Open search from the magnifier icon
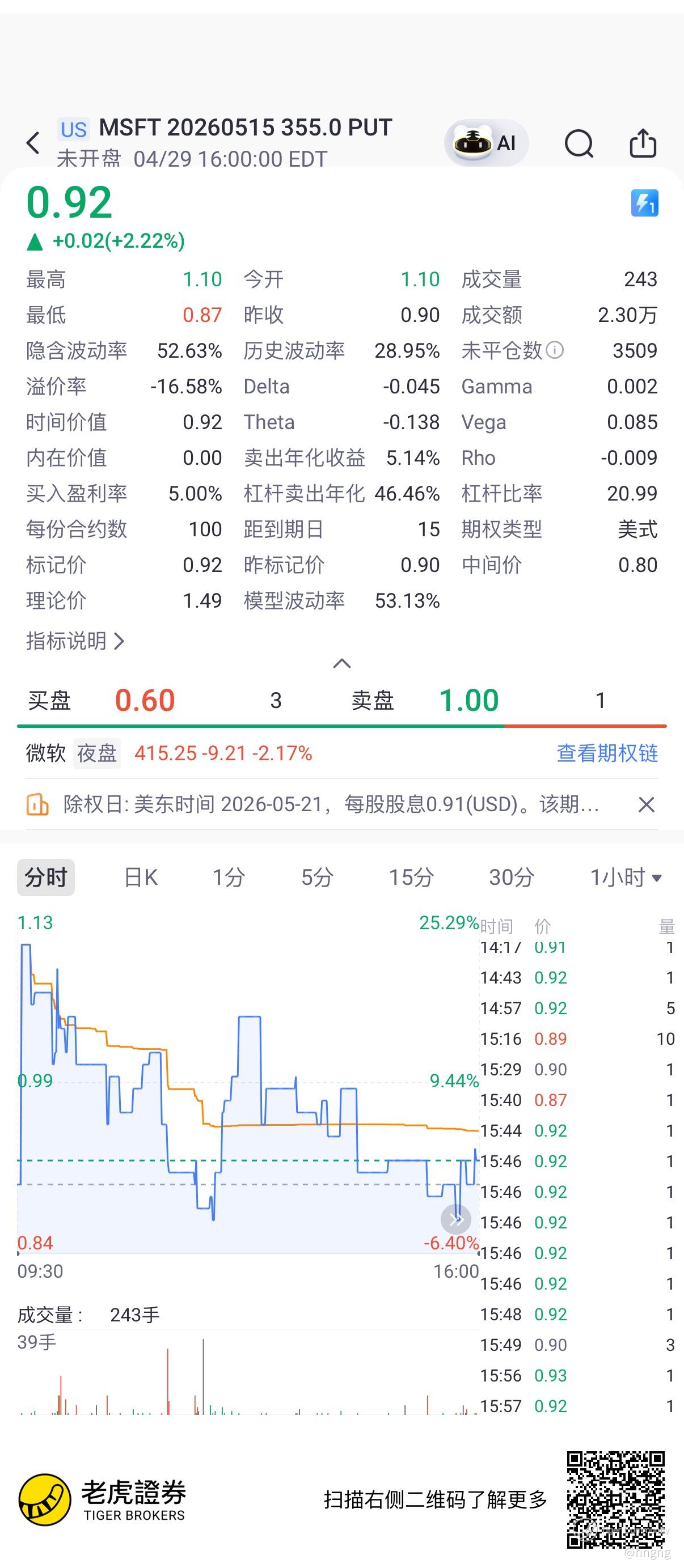This screenshot has height=1568, width=684. (x=579, y=143)
